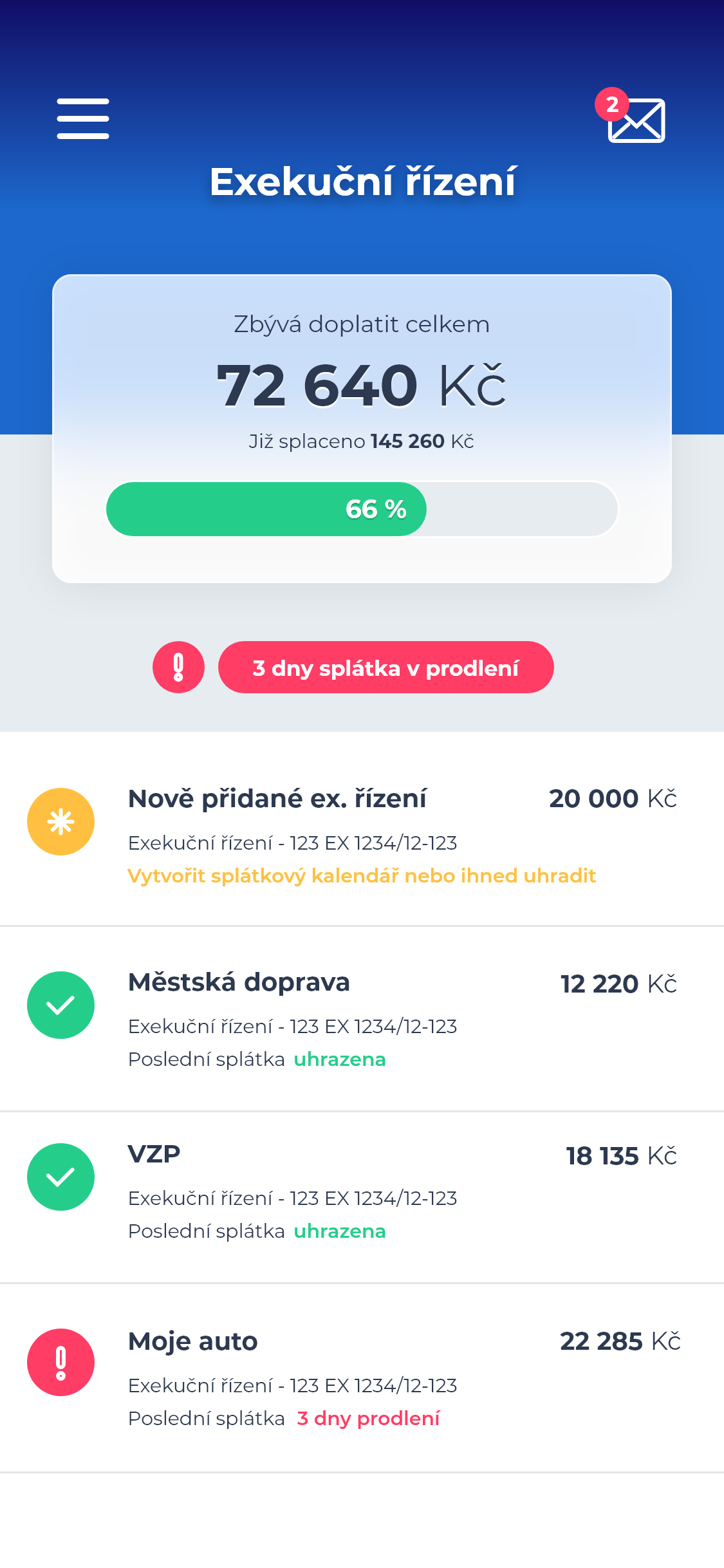Open the hamburger menu
This screenshot has height=1568, width=724.
click(x=83, y=118)
